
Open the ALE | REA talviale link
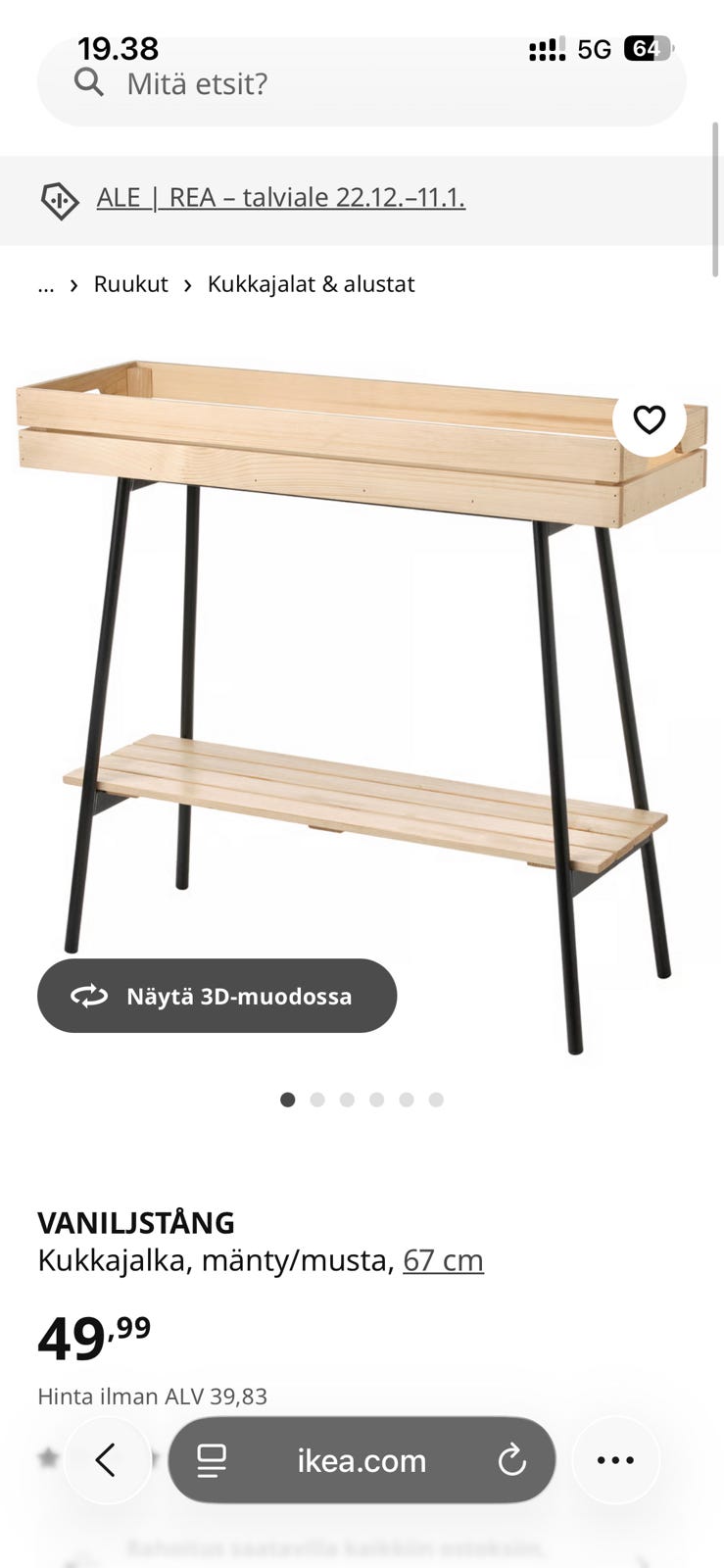coord(280,198)
